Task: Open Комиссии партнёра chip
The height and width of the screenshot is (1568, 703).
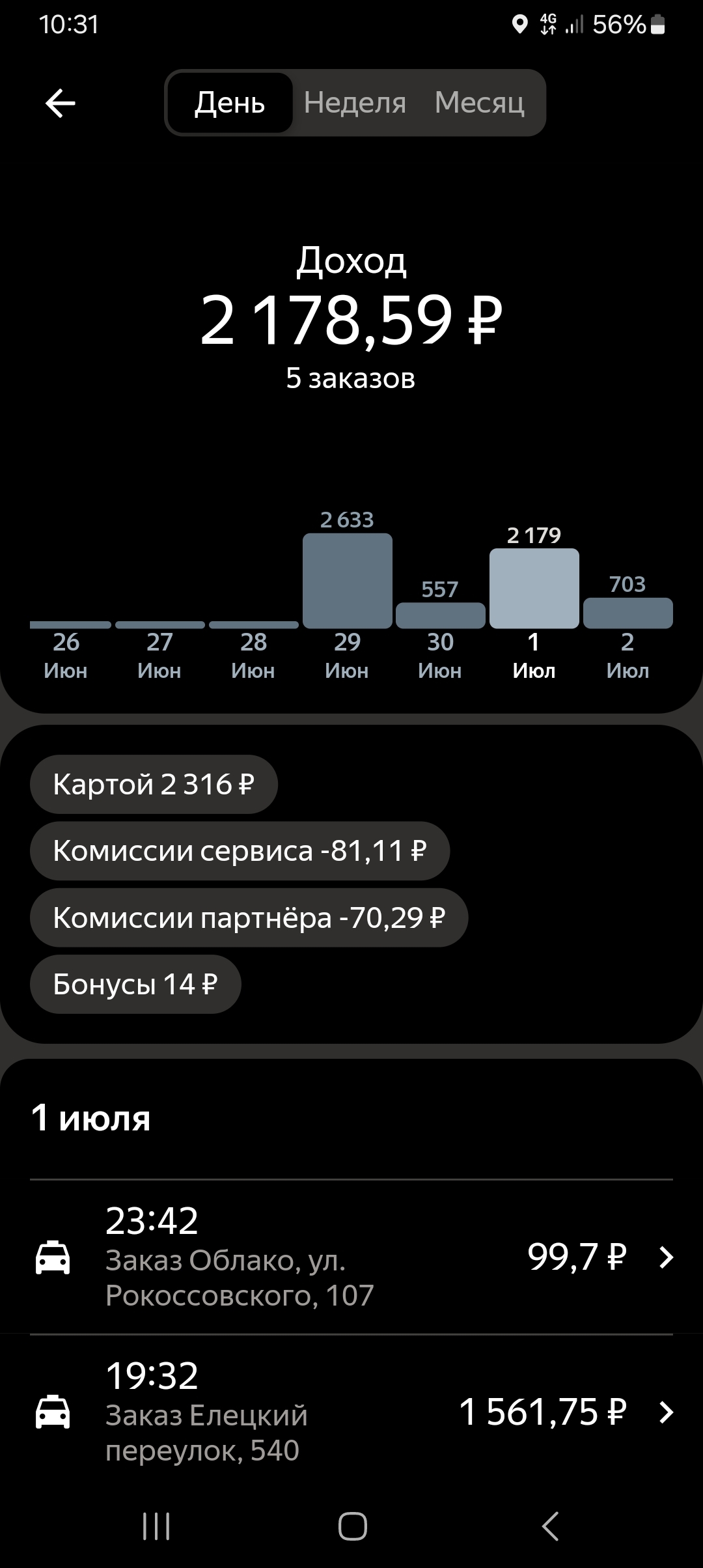Action: 249,917
